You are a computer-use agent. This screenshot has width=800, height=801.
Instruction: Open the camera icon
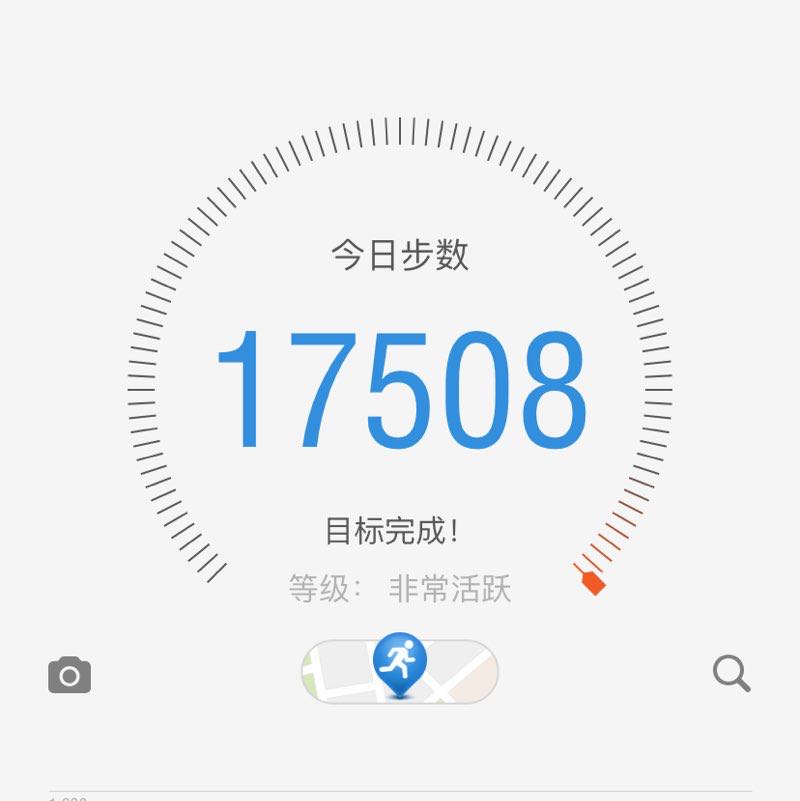click(x=69, y=675)
